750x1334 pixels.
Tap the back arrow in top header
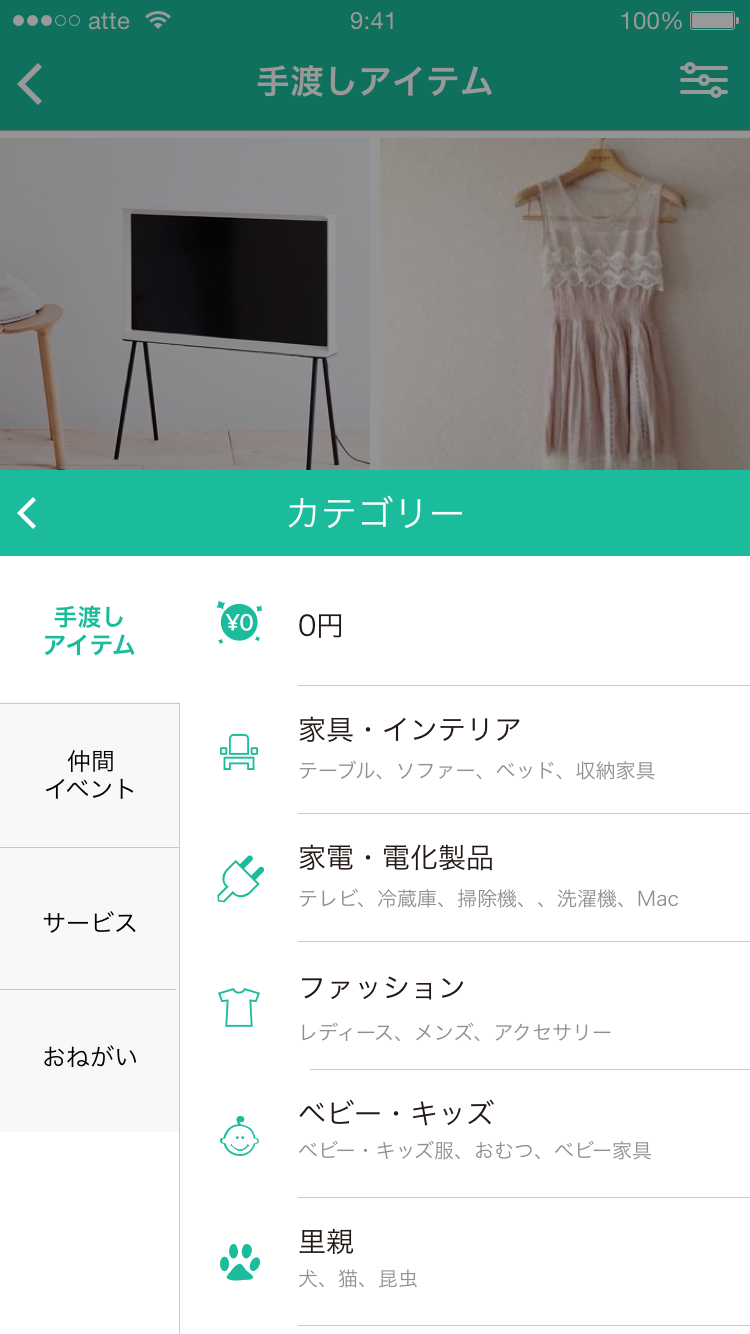[x=31, y=83]
